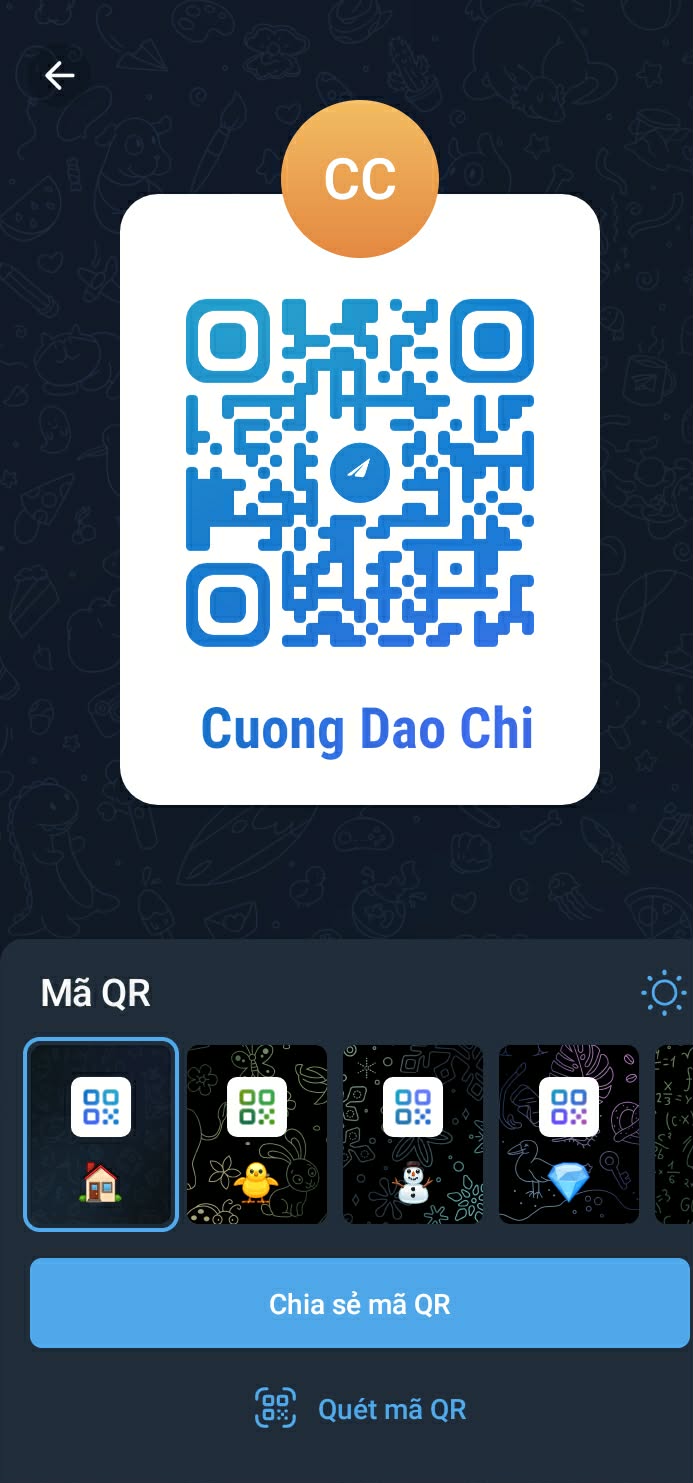Tap the Chia sẻ mã QR button
This screenshot has height=1483, width=693.
(x=360, y=1303)
